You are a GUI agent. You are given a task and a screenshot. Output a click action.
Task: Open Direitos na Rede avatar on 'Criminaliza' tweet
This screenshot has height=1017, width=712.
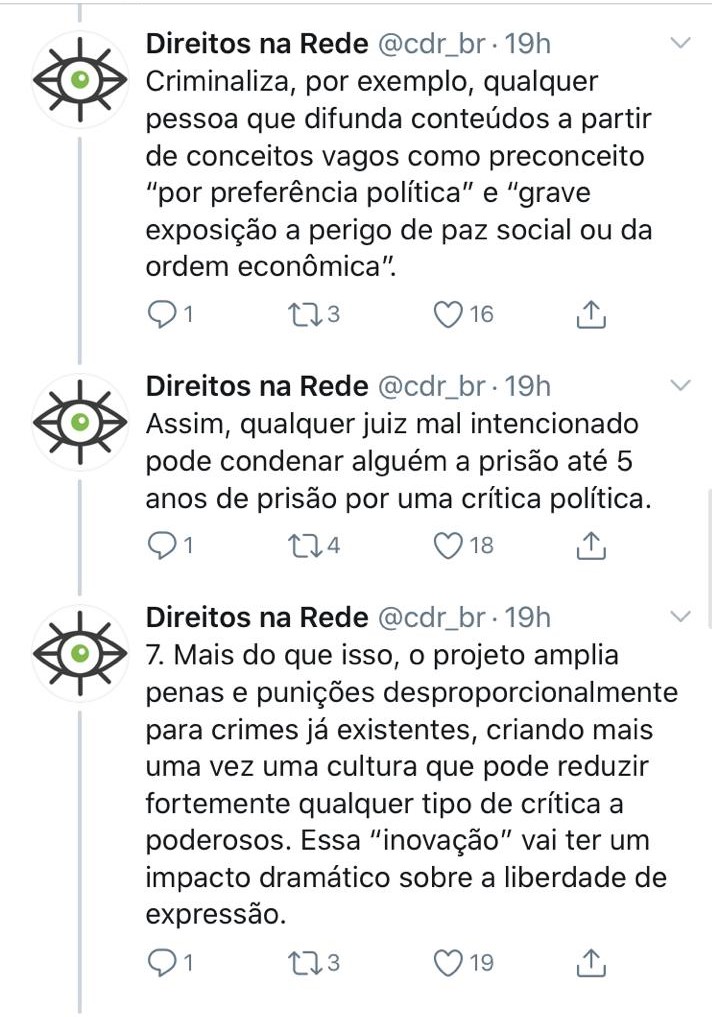[82, 78]
